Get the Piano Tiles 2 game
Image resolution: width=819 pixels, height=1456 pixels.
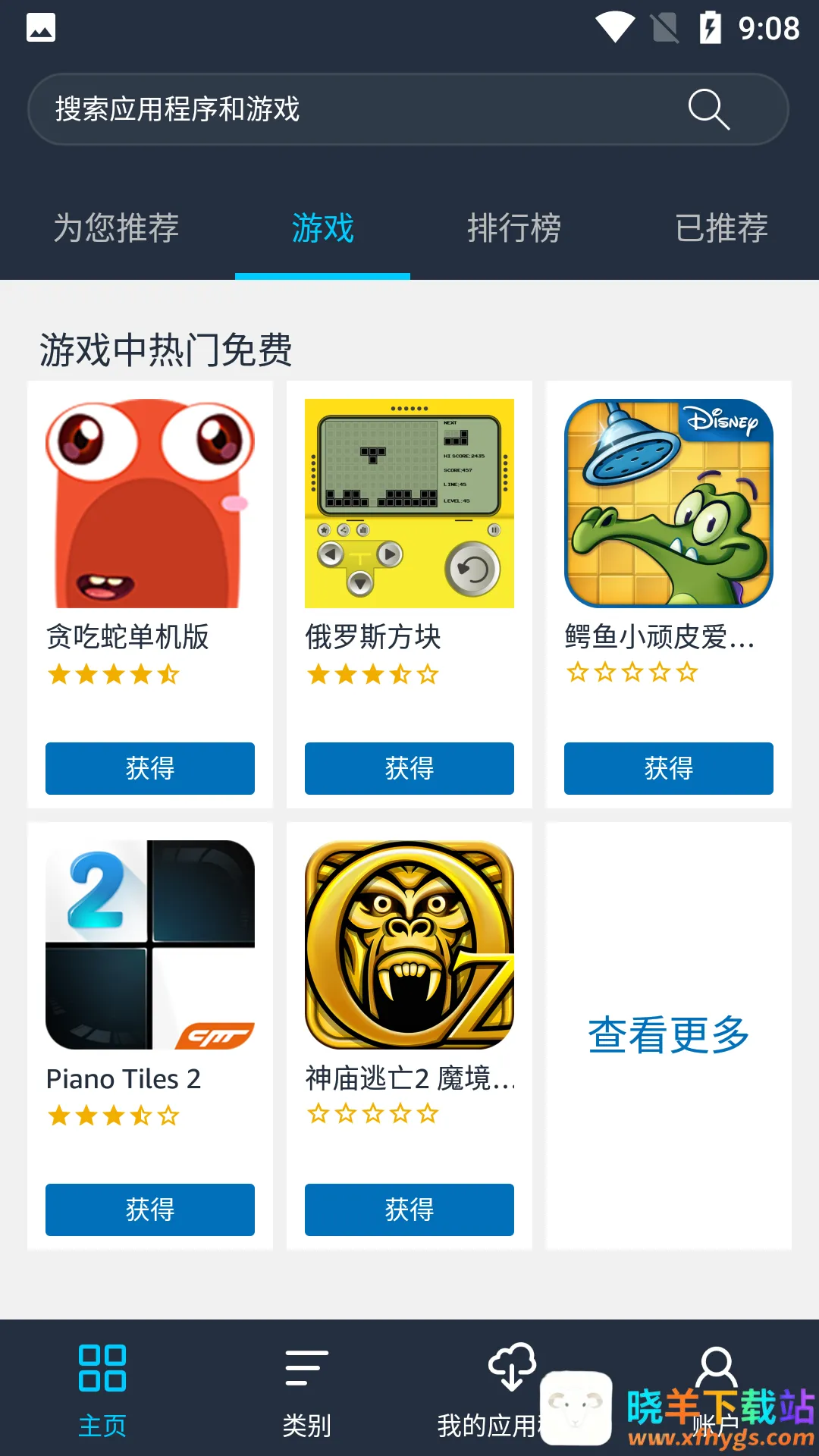(x=150, y=1210)
